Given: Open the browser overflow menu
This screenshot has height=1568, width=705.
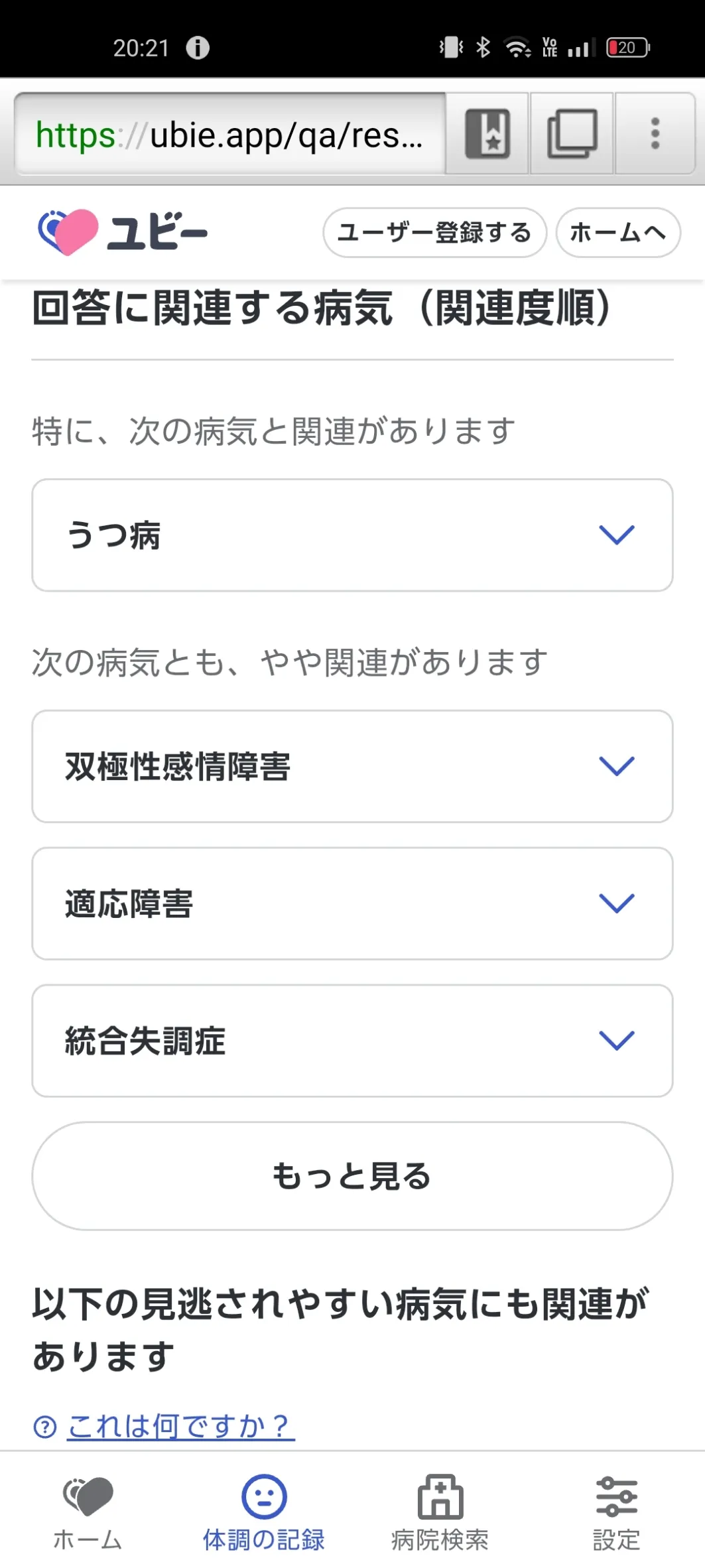Looking at the screenshot, I should [655, 134].
